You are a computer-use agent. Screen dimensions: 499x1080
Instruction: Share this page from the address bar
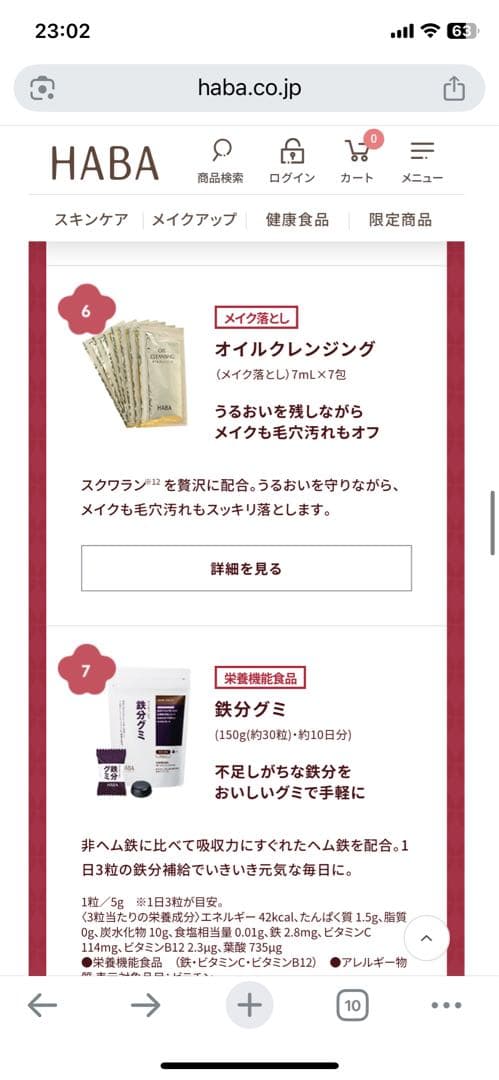click(454, 88)
